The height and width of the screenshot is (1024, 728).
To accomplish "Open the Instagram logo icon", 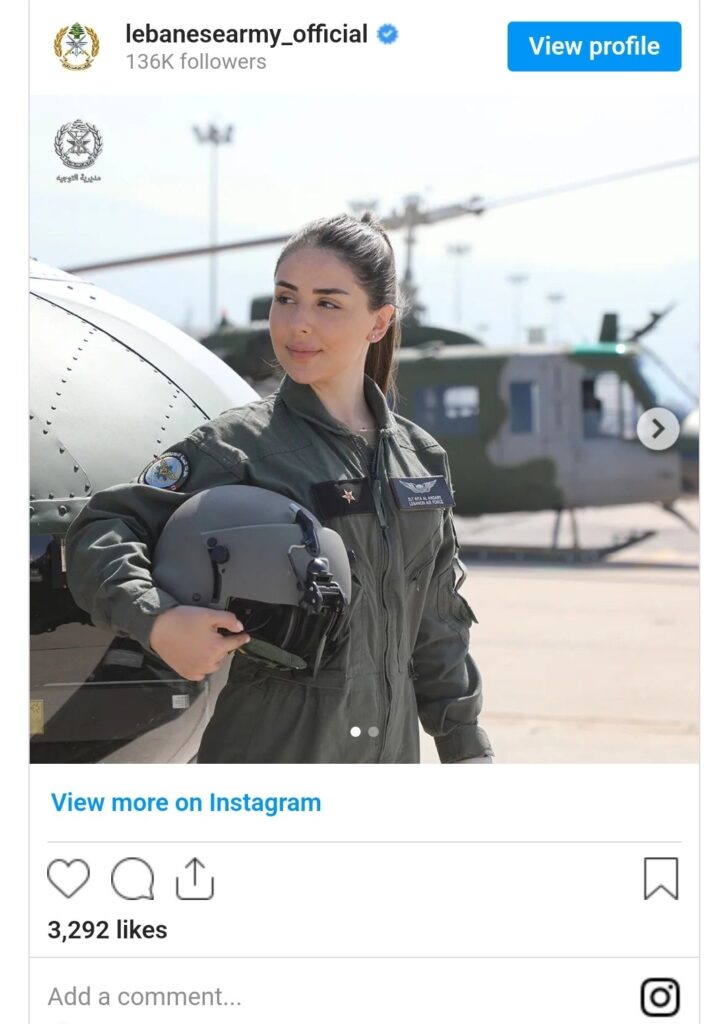I will (x=660, y=996).
